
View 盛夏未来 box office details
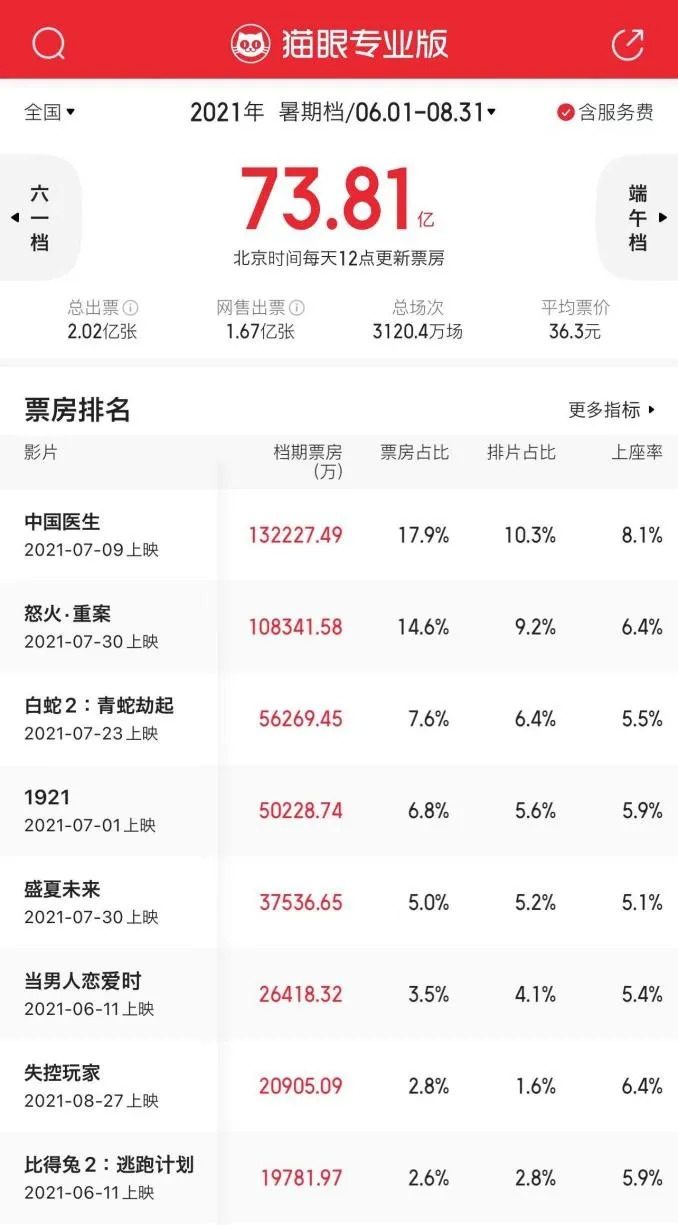coord(339,903)
